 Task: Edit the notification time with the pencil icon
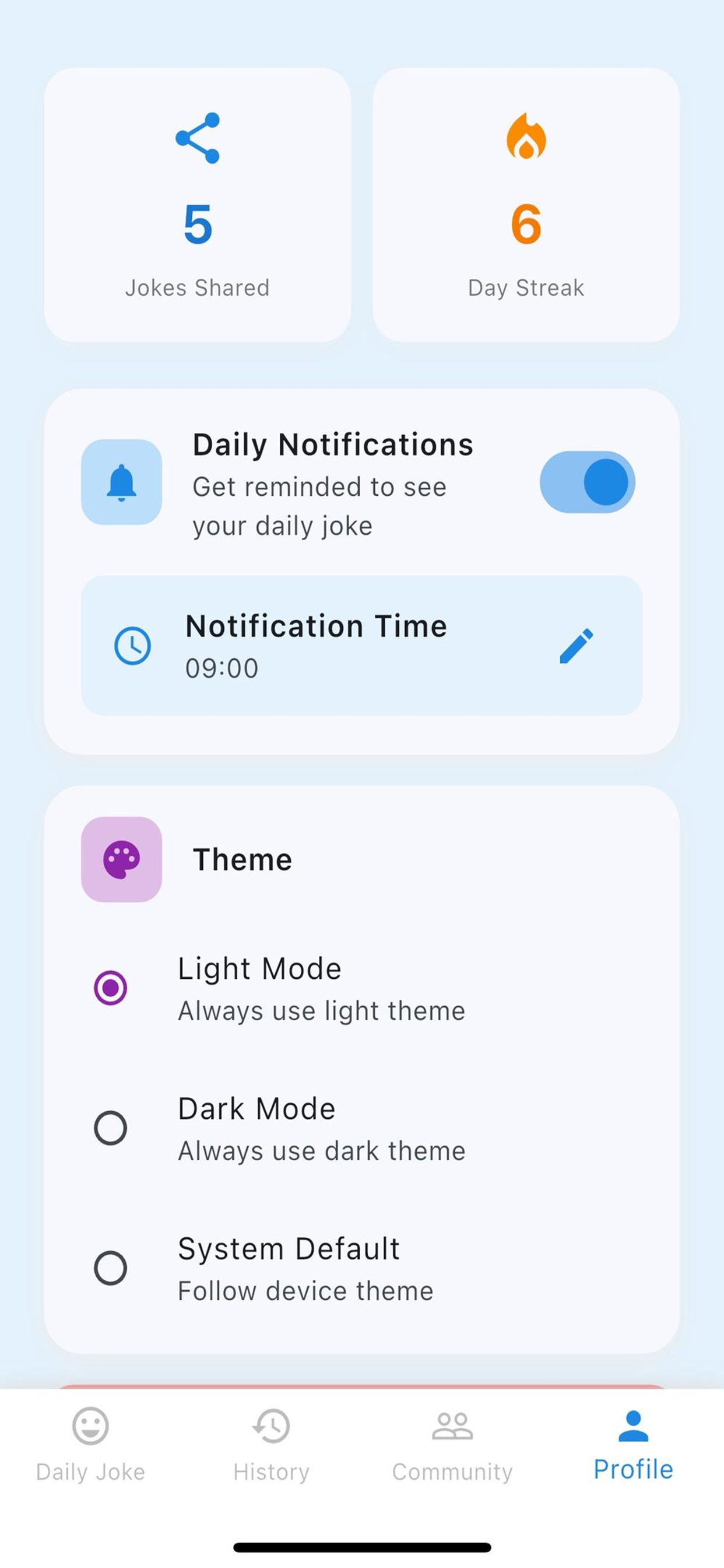click(x=575, y=646)
